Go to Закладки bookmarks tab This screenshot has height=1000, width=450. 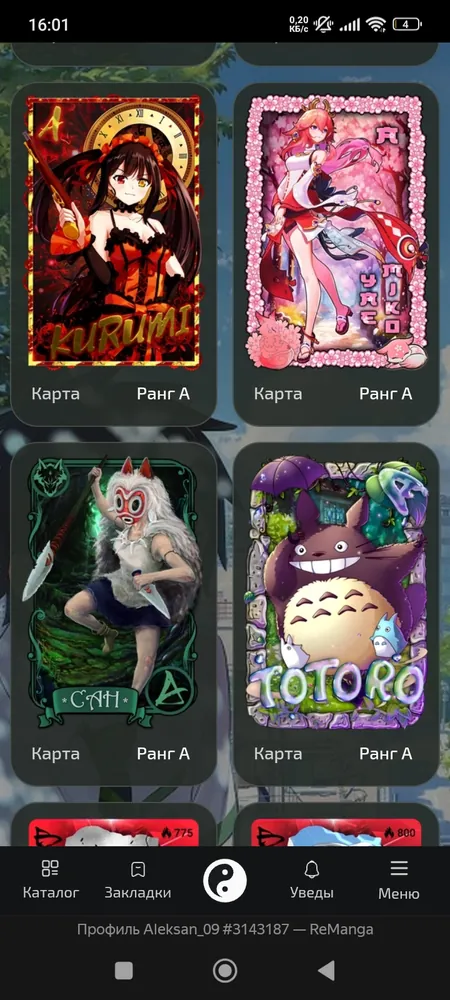point(138,880)
